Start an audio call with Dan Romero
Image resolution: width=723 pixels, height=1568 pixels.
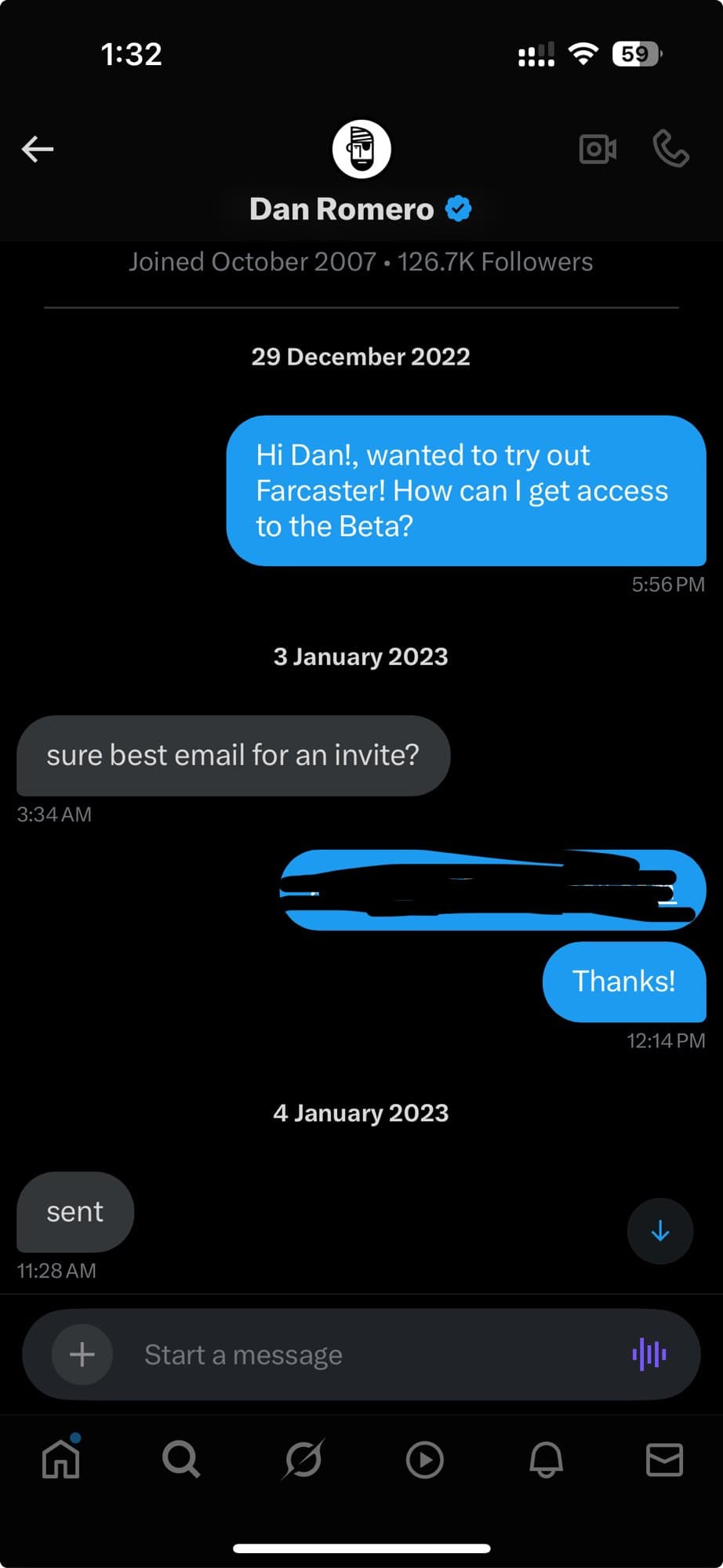click(671, 149)
